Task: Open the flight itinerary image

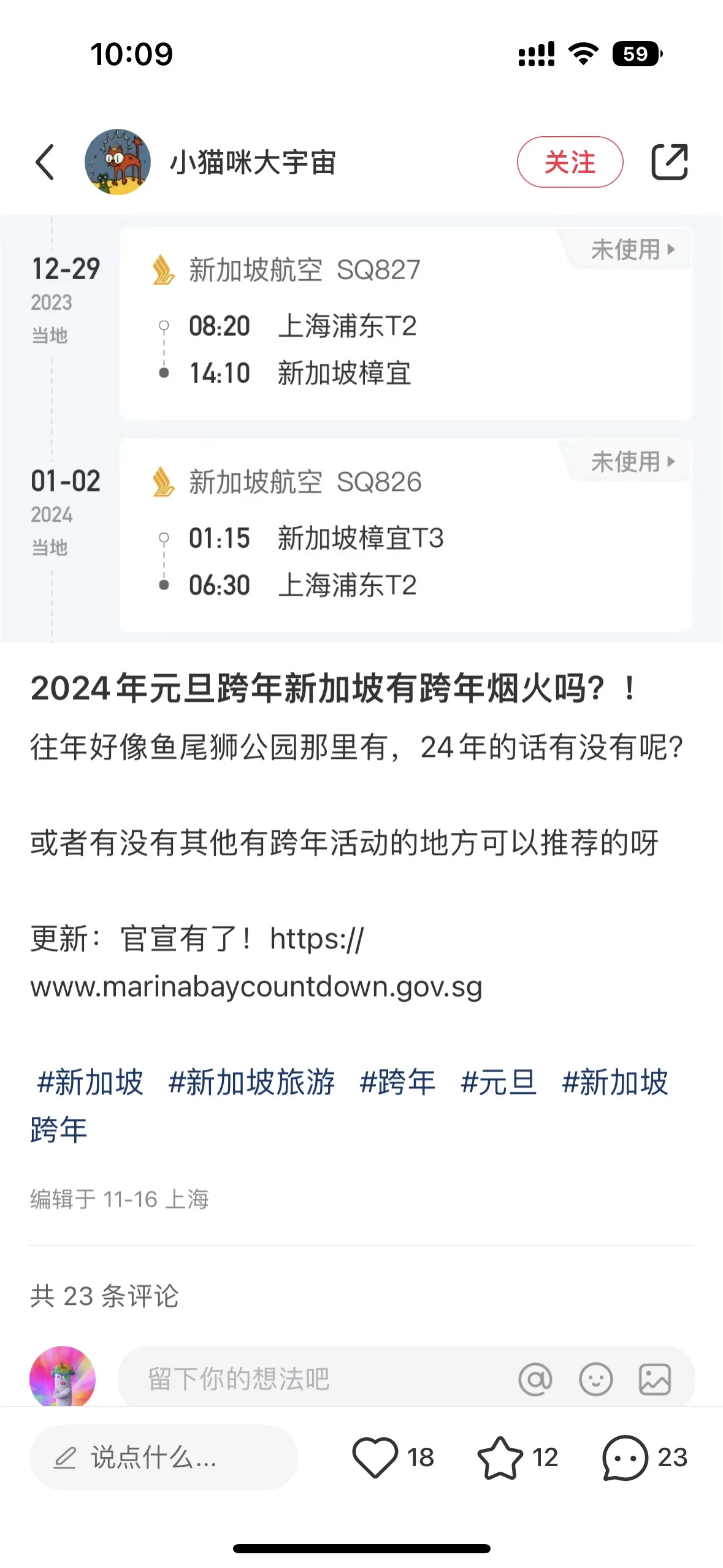Action: pyautogui.click(x=361, y=429)
